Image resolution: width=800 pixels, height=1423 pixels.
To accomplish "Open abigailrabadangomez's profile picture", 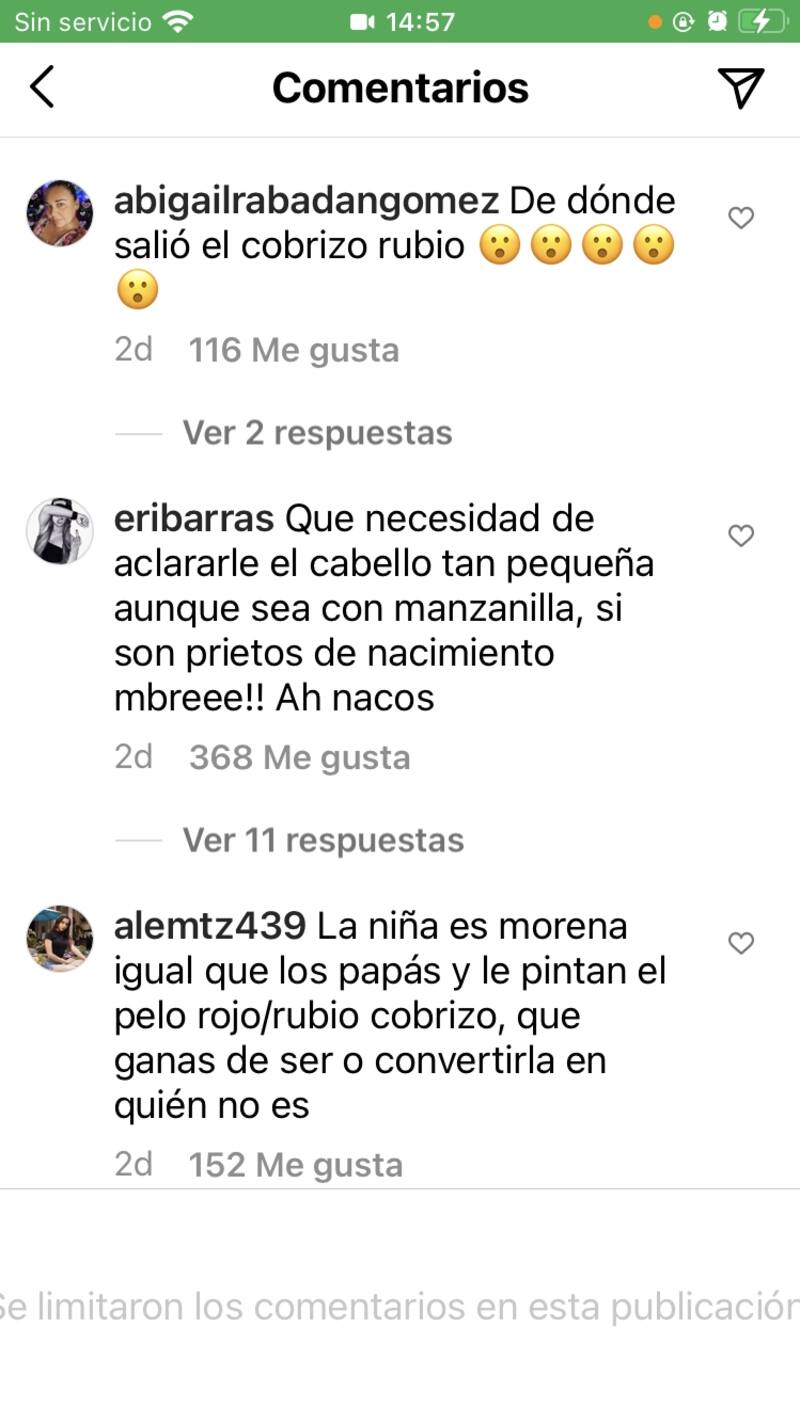I will (x=60, y=213).
